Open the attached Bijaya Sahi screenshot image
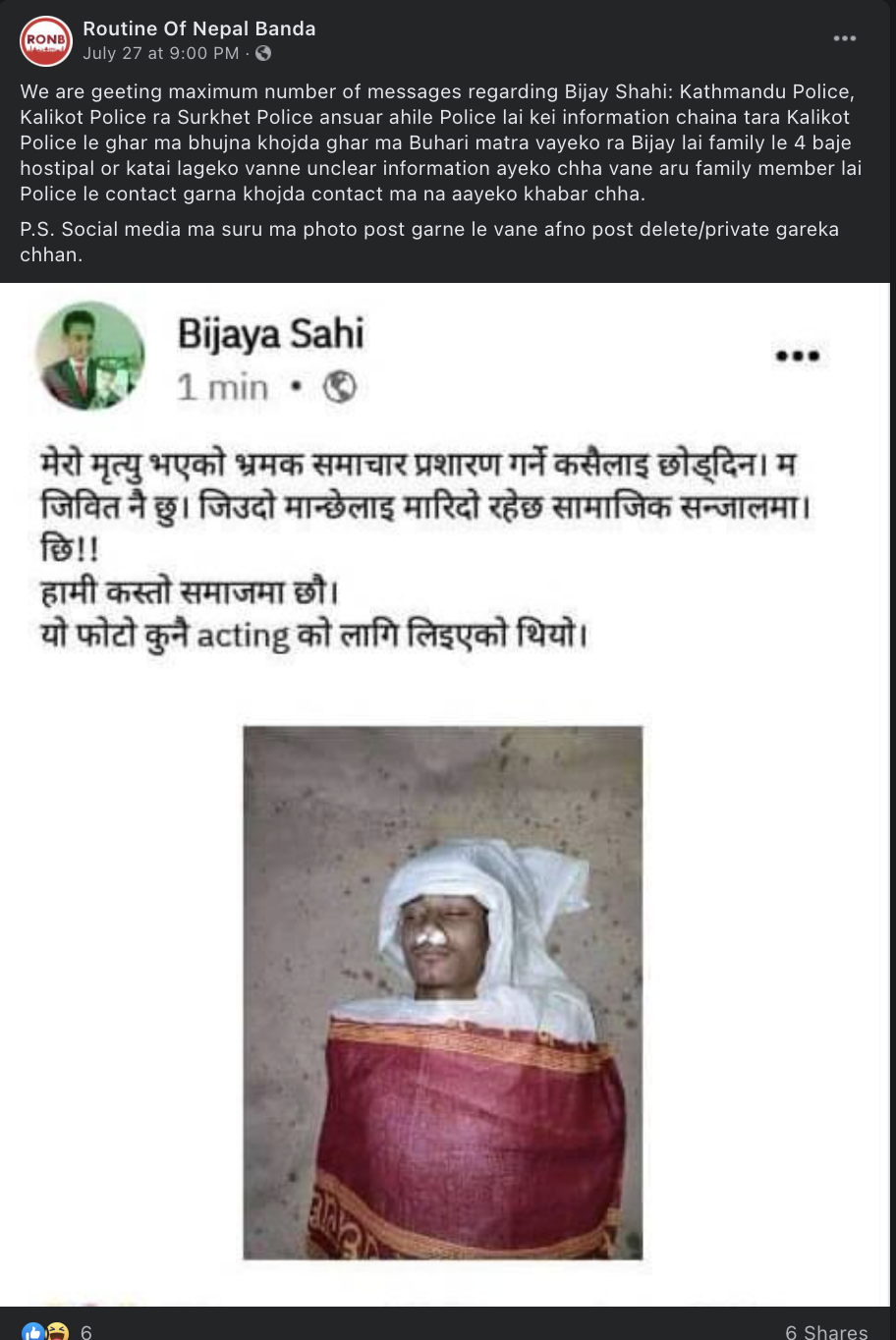This screenshot has height=1340, width=896. click(447, 794)
